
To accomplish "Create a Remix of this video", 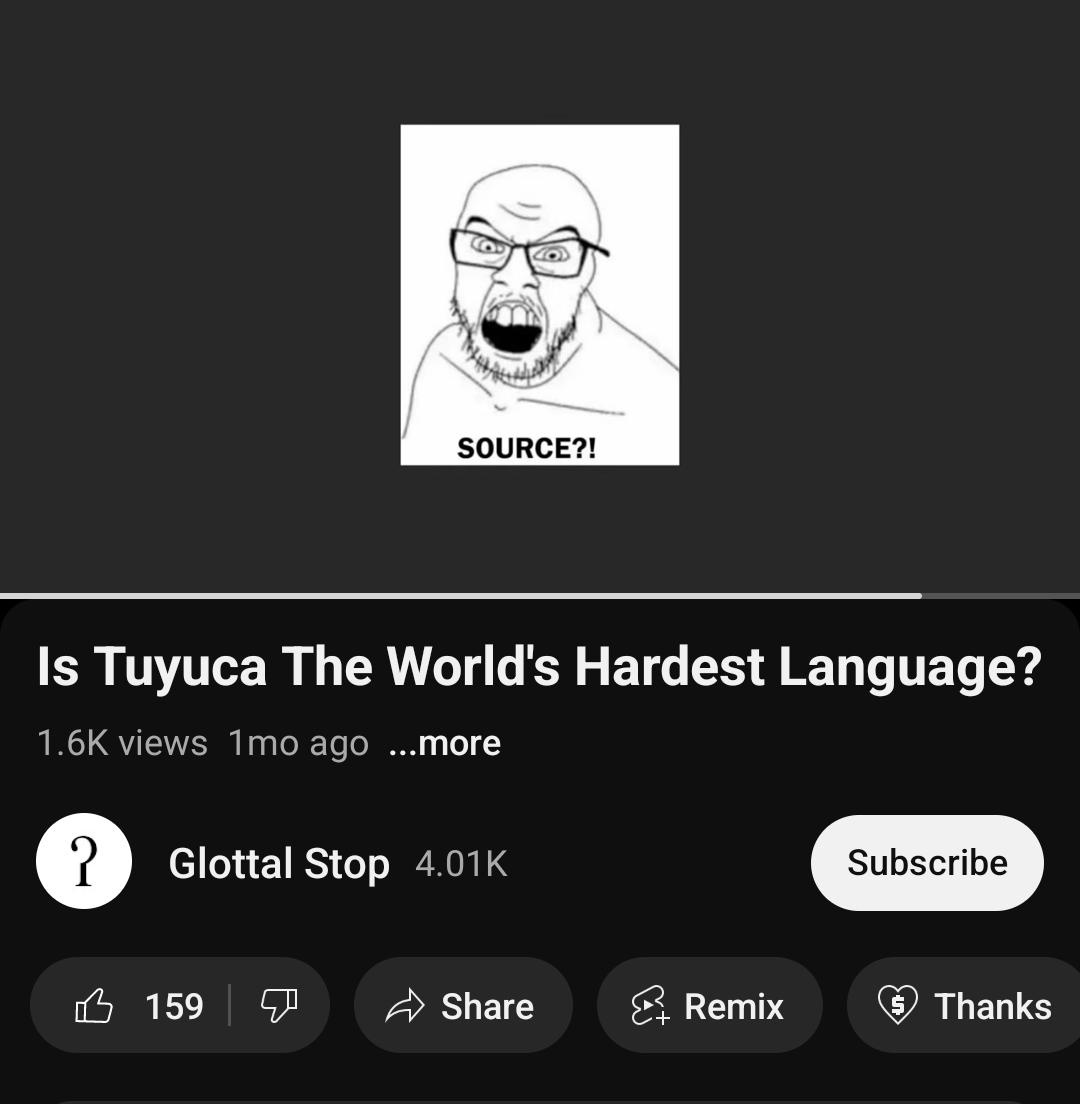I will pos(709,1005).
